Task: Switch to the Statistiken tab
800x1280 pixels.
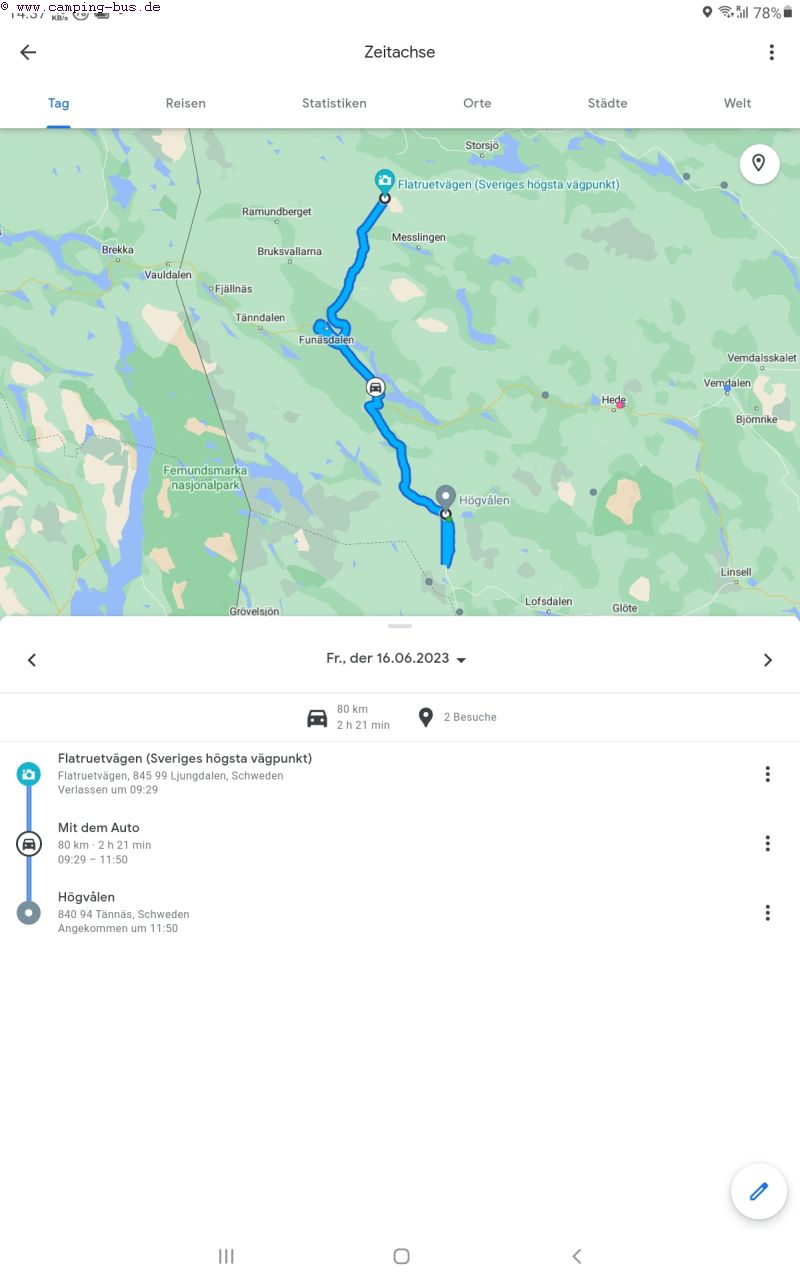Action: coord(334,103)
